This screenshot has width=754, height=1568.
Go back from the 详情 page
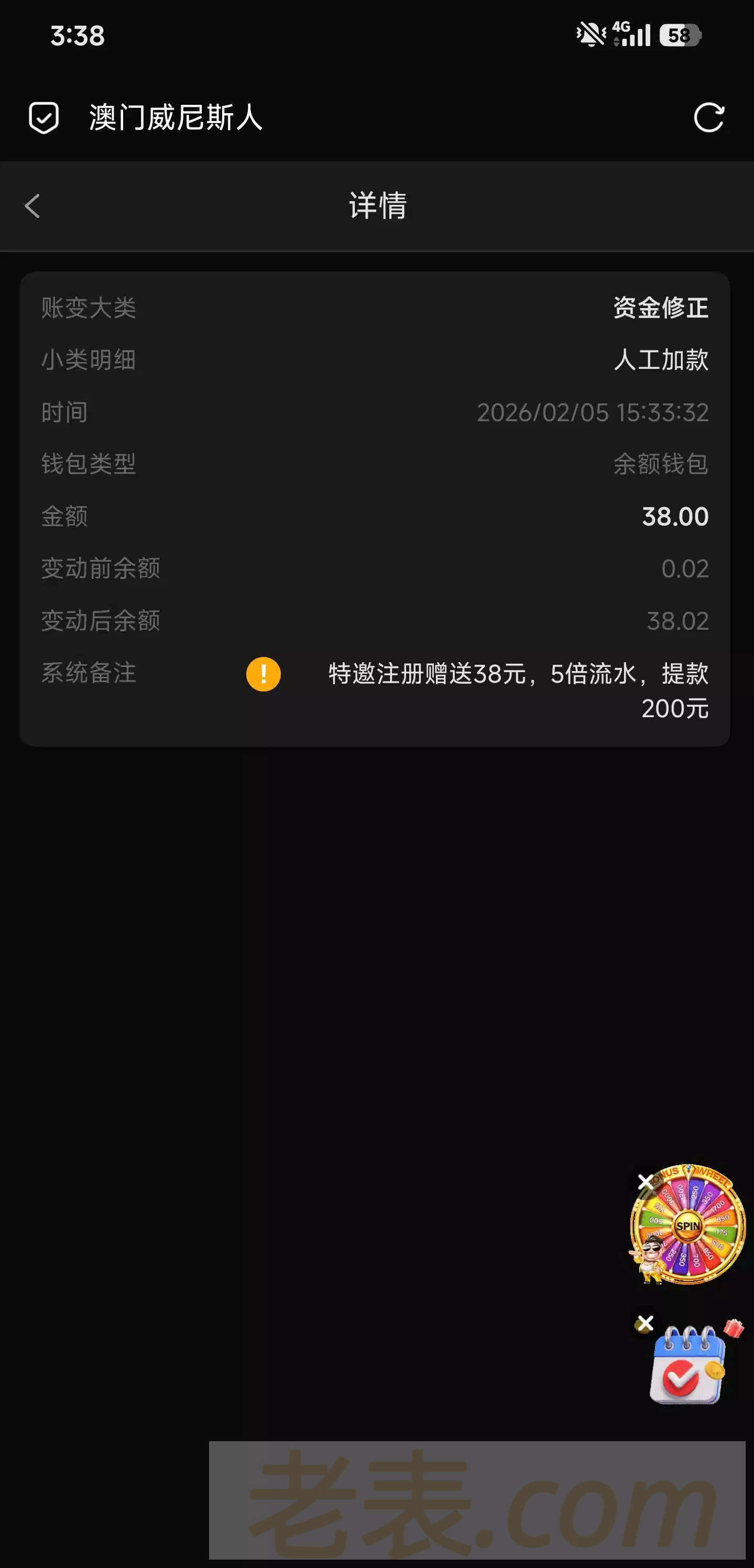click(x=32, y=206)
